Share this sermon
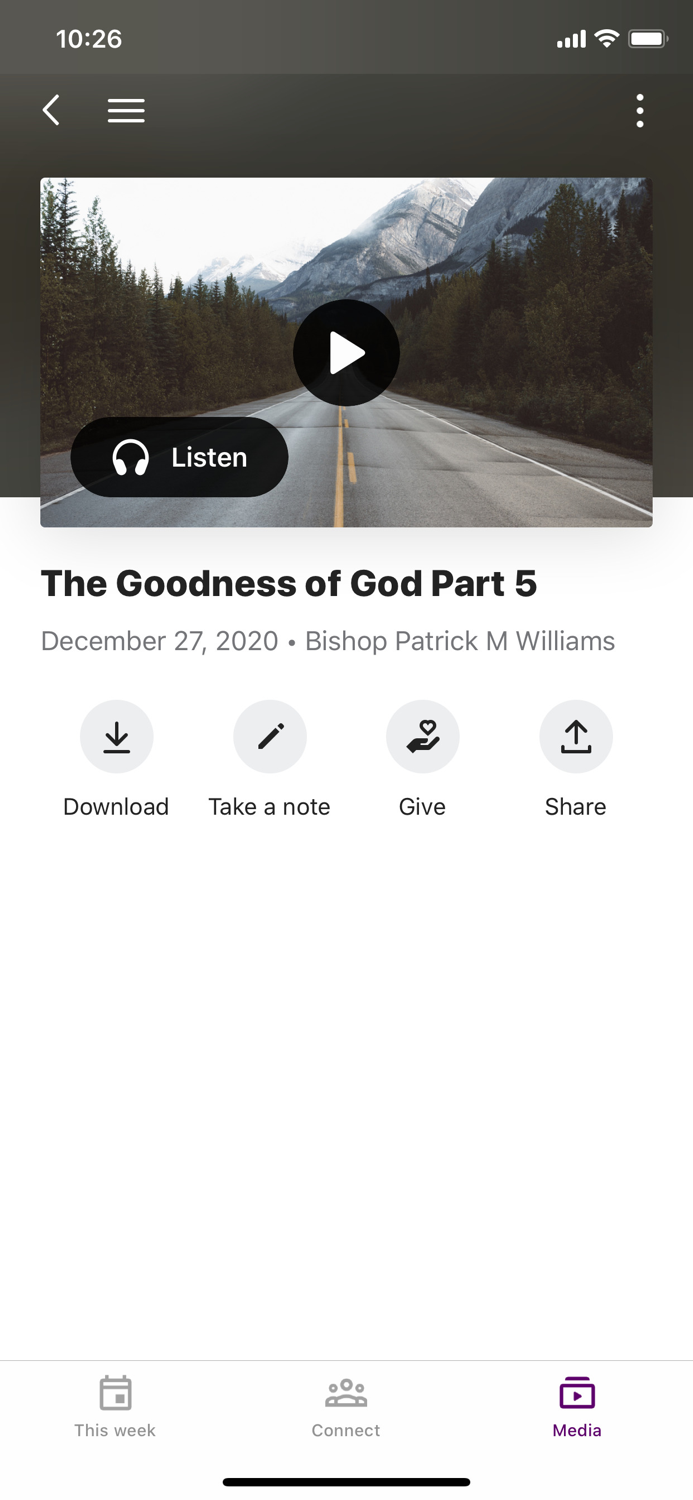 575,737
